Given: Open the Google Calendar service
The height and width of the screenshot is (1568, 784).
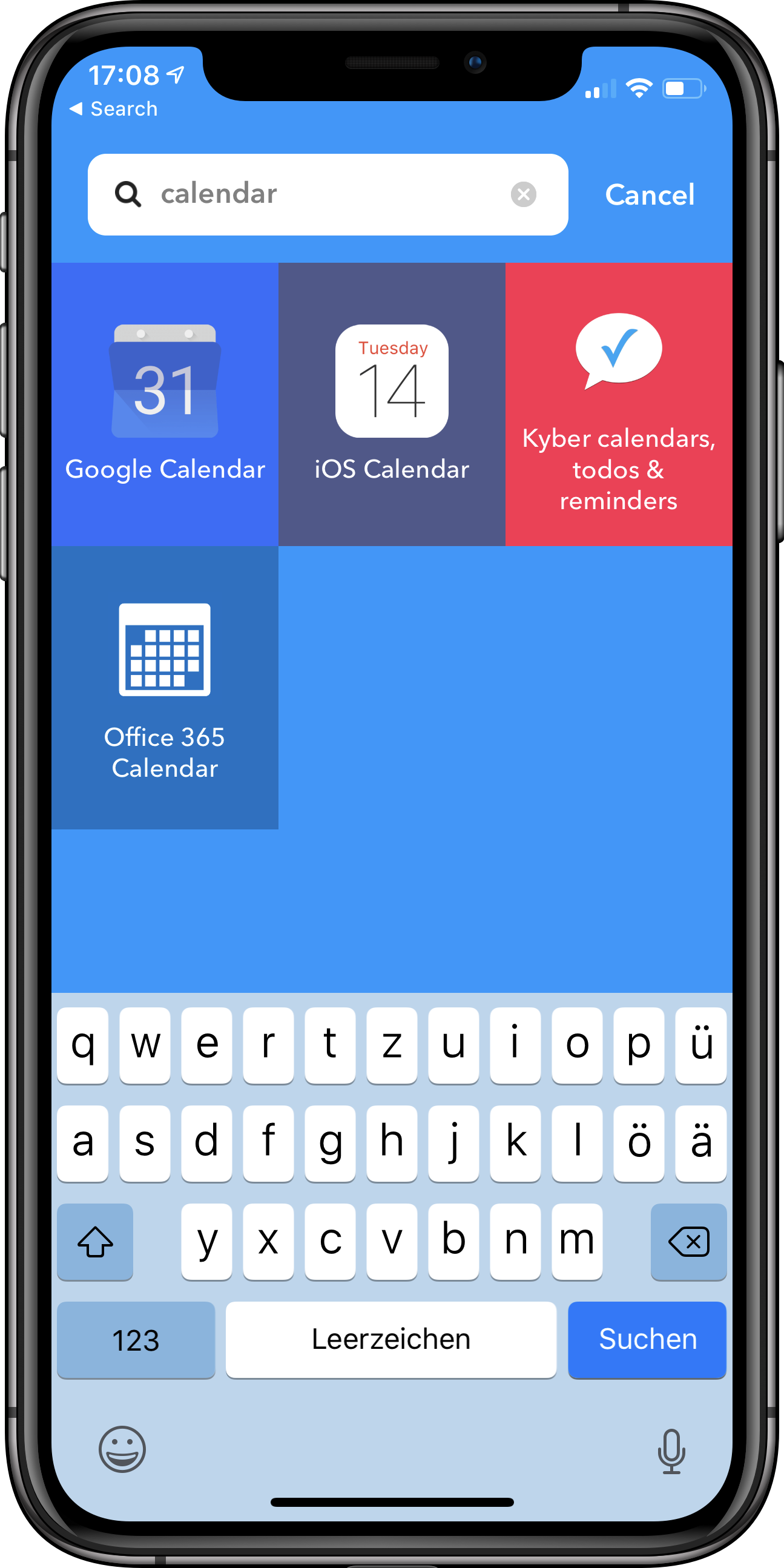Looking at the screenshot, I should 165,404.
